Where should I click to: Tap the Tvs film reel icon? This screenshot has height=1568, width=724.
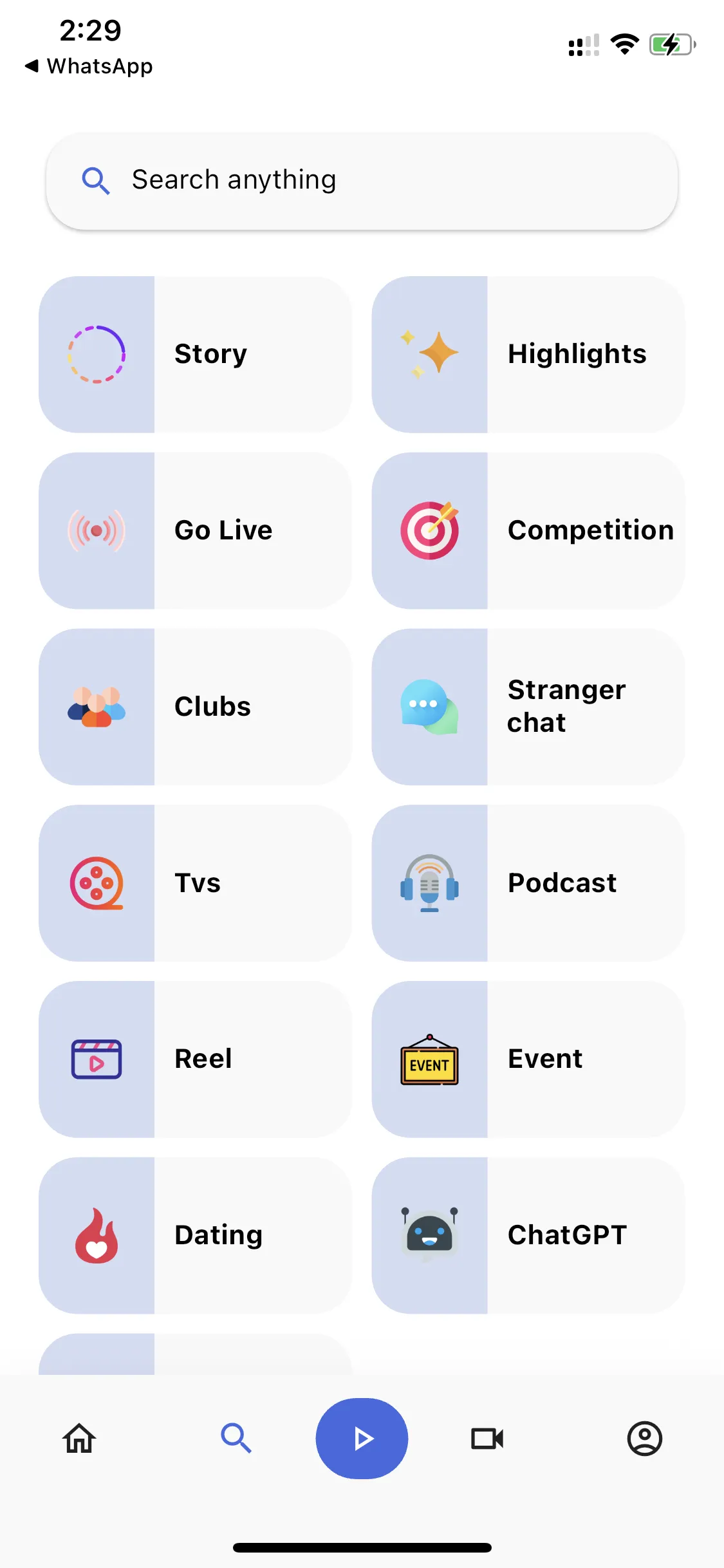(97, 882)
